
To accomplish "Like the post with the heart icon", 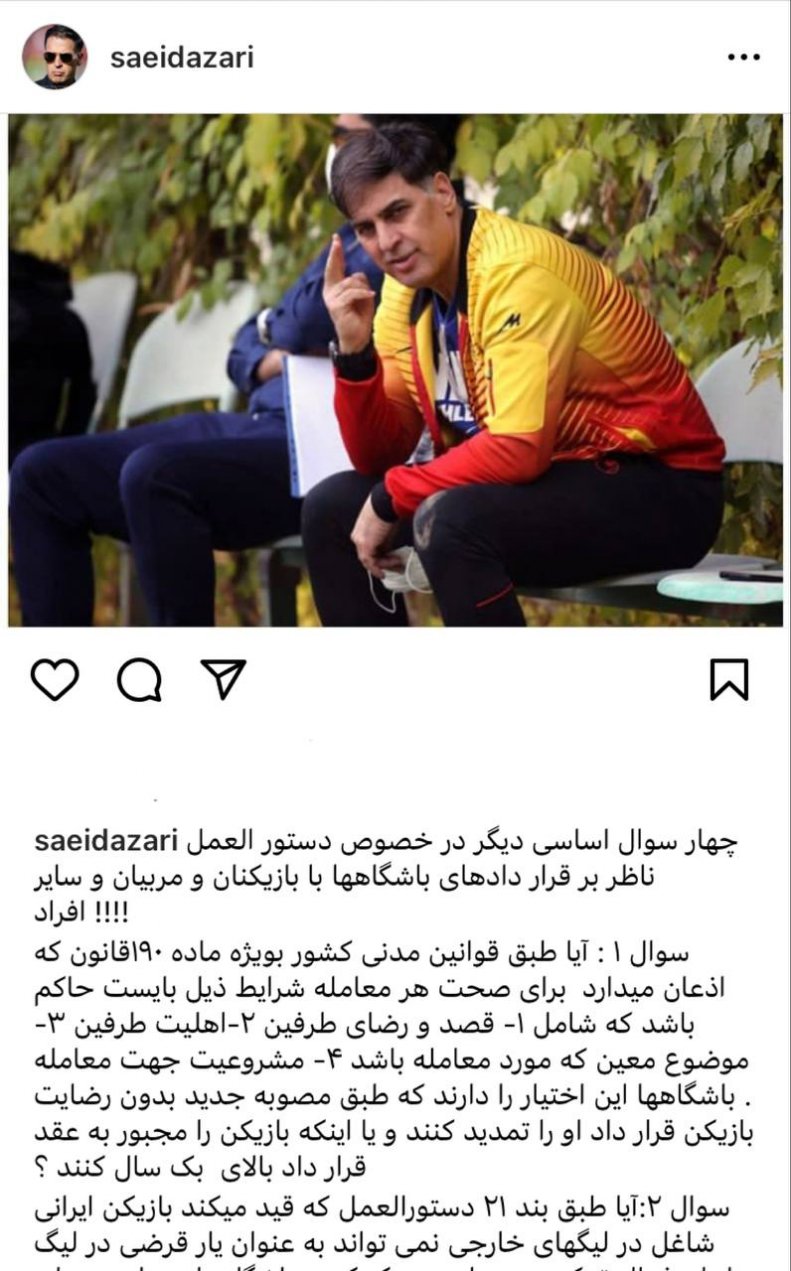I will pos(54,680).
